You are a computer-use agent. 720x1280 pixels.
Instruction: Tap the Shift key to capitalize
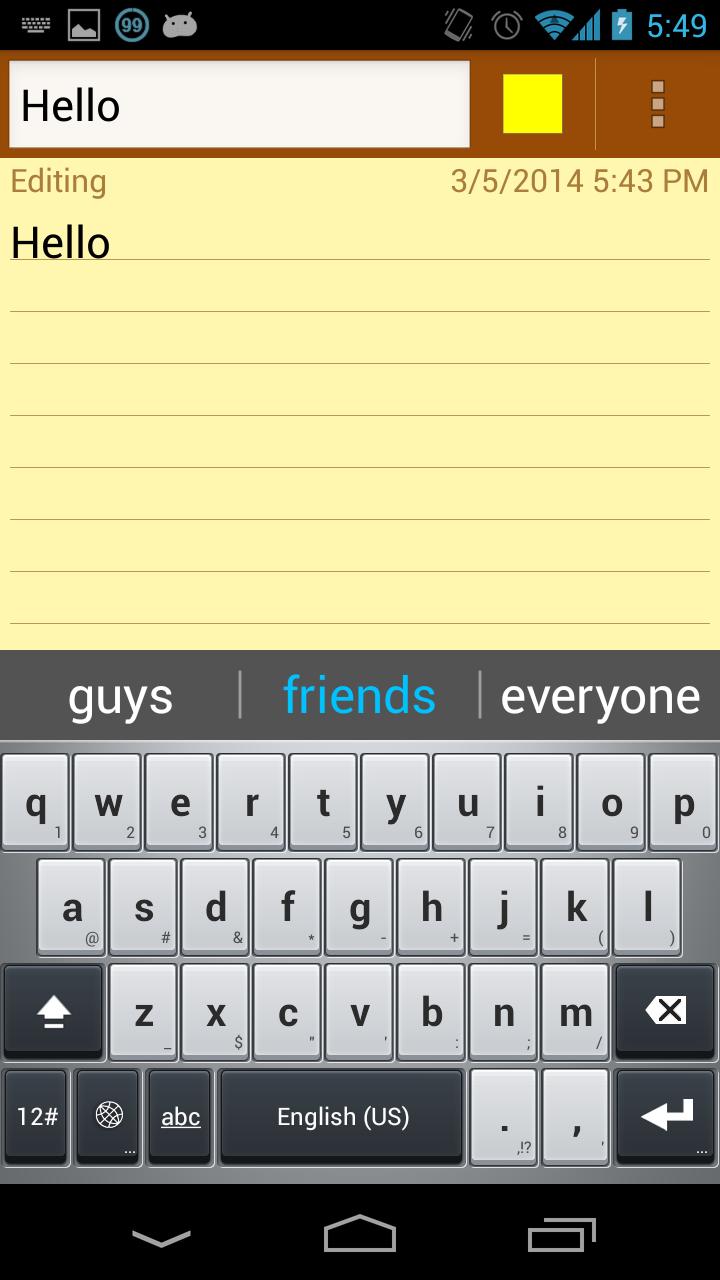coord(52,1012)
